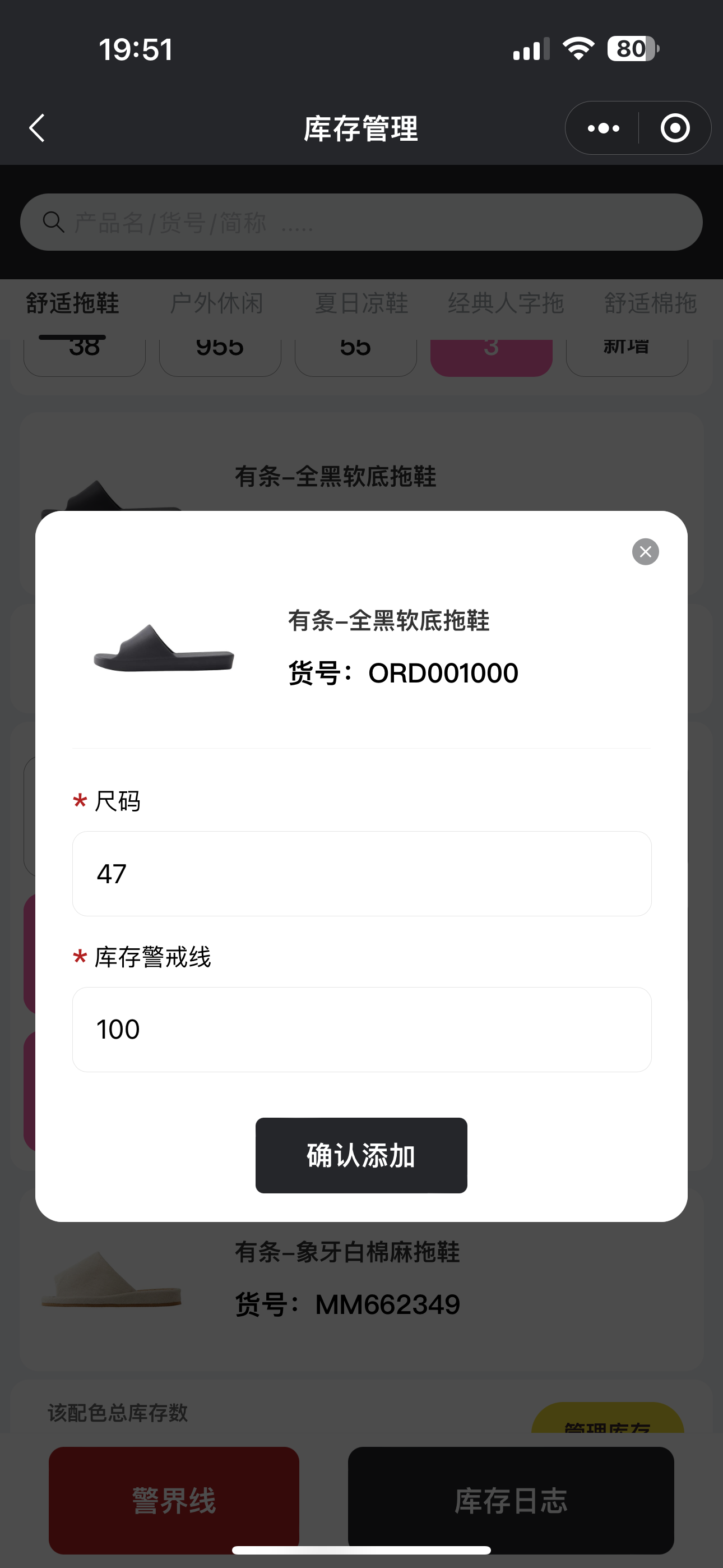The width and height of the screenshot is (723, 1568).
Task: Tap the 尺码 size input field
Action: (x=361, y=874)
